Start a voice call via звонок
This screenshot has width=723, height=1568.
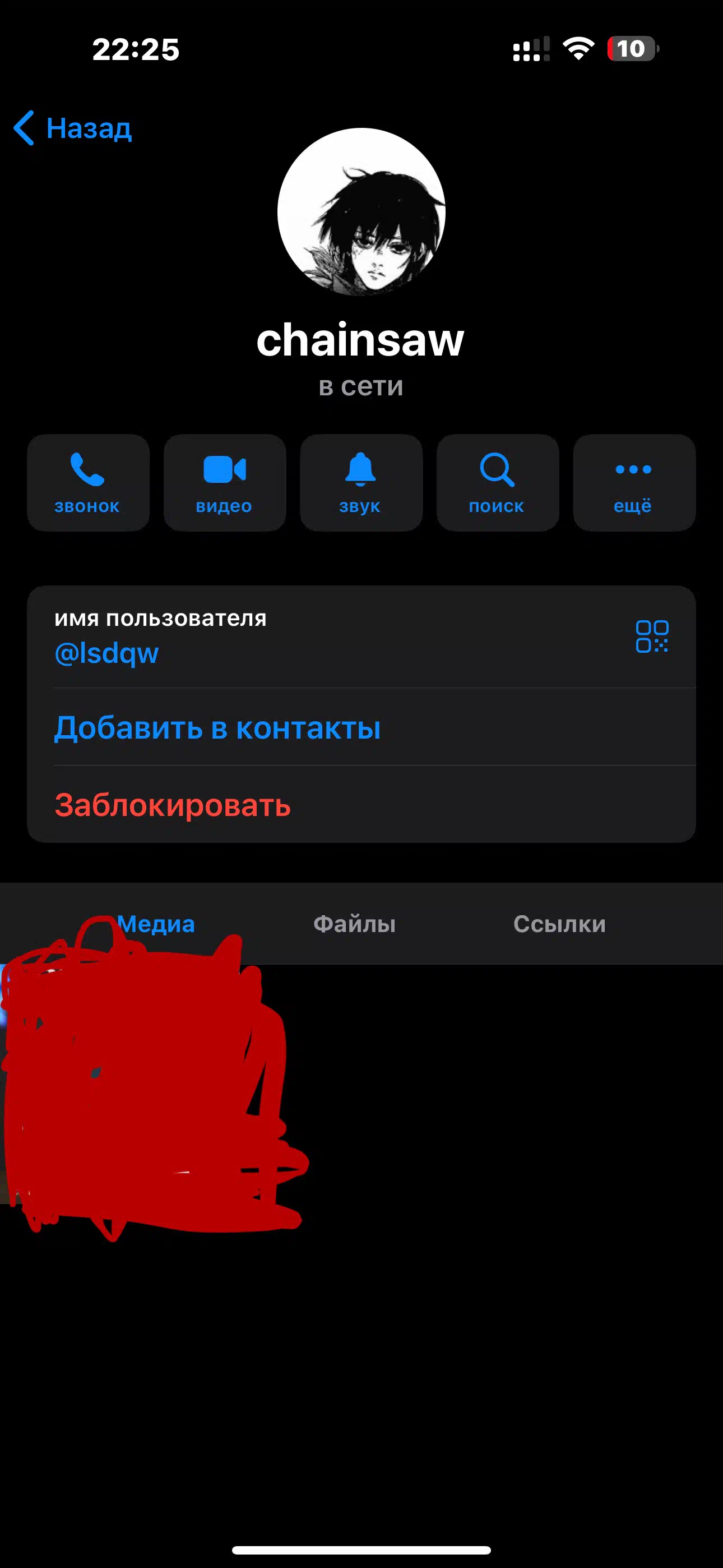pyautogui.click(x=88, y=483)
